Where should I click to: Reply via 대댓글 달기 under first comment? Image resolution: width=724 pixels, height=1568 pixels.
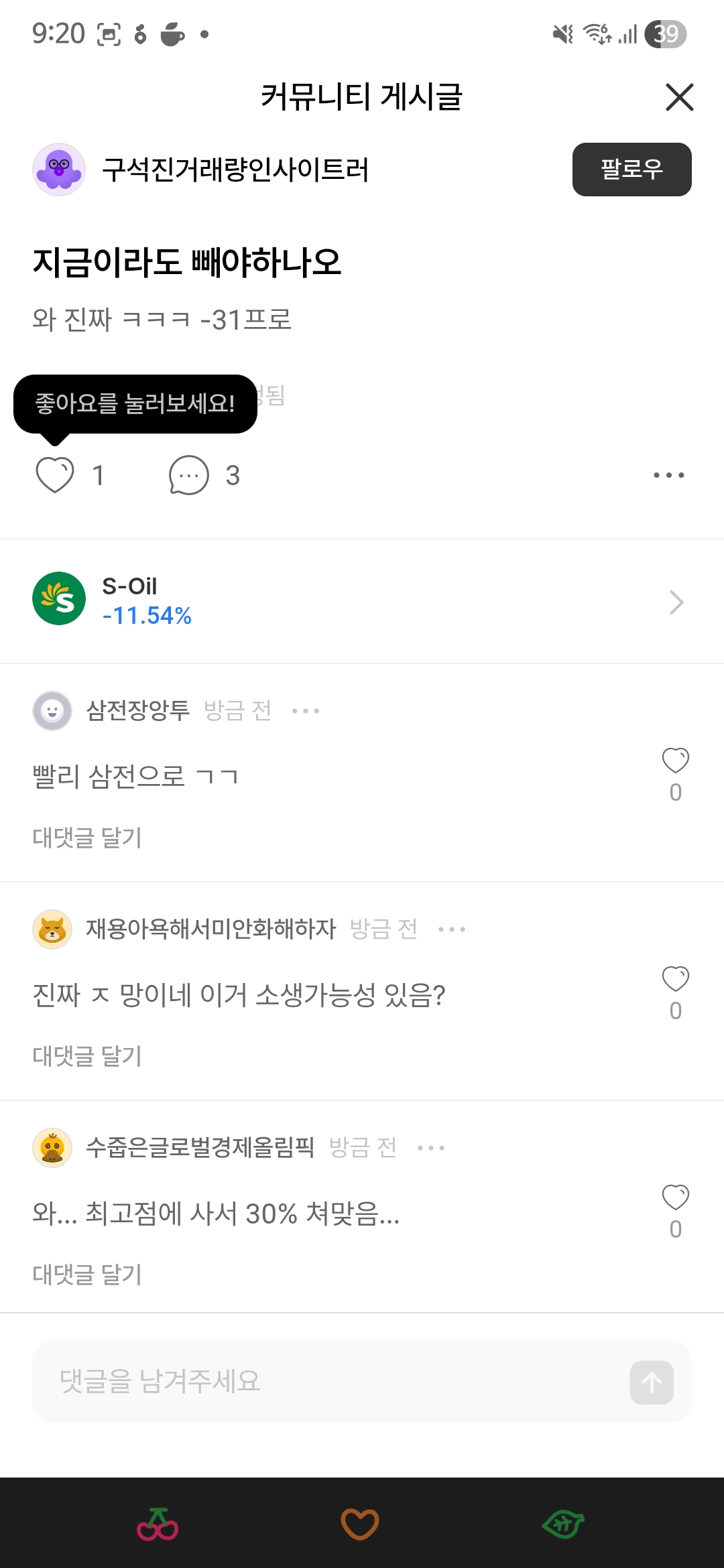click(x=87, y=838)
